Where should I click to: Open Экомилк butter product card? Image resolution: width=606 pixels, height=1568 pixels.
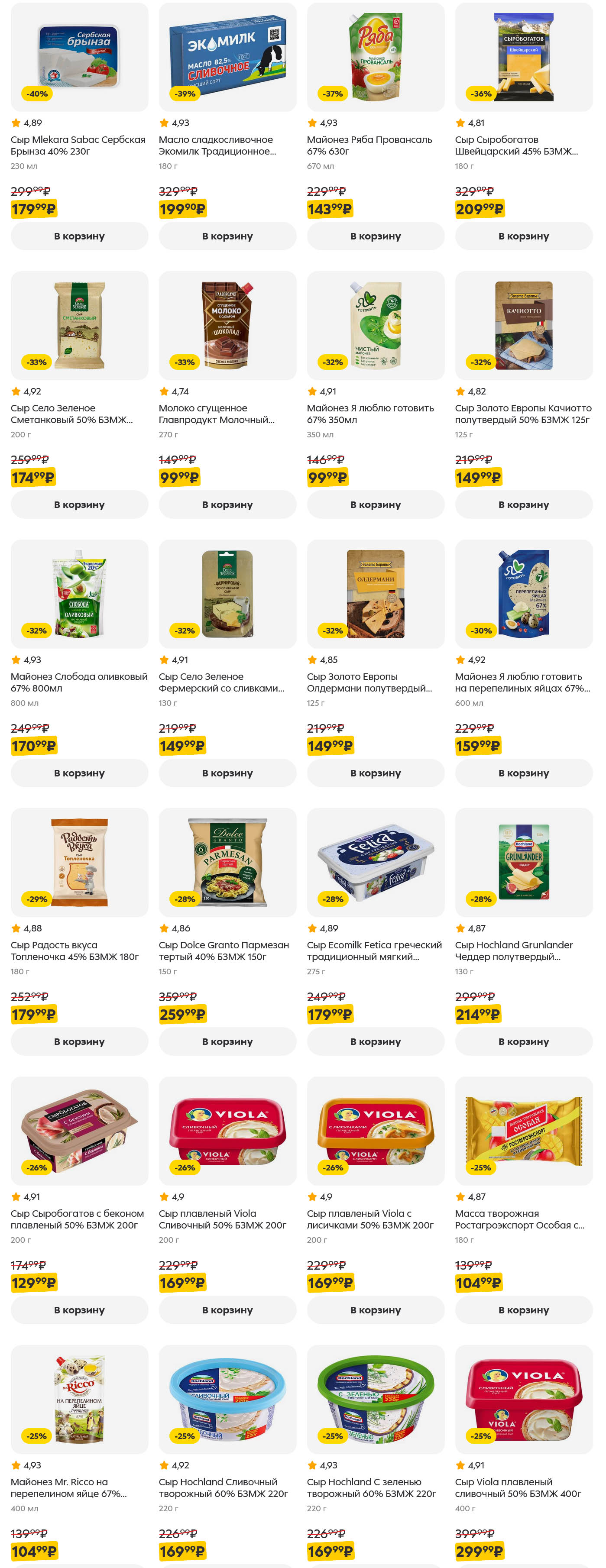click(227, 58)
